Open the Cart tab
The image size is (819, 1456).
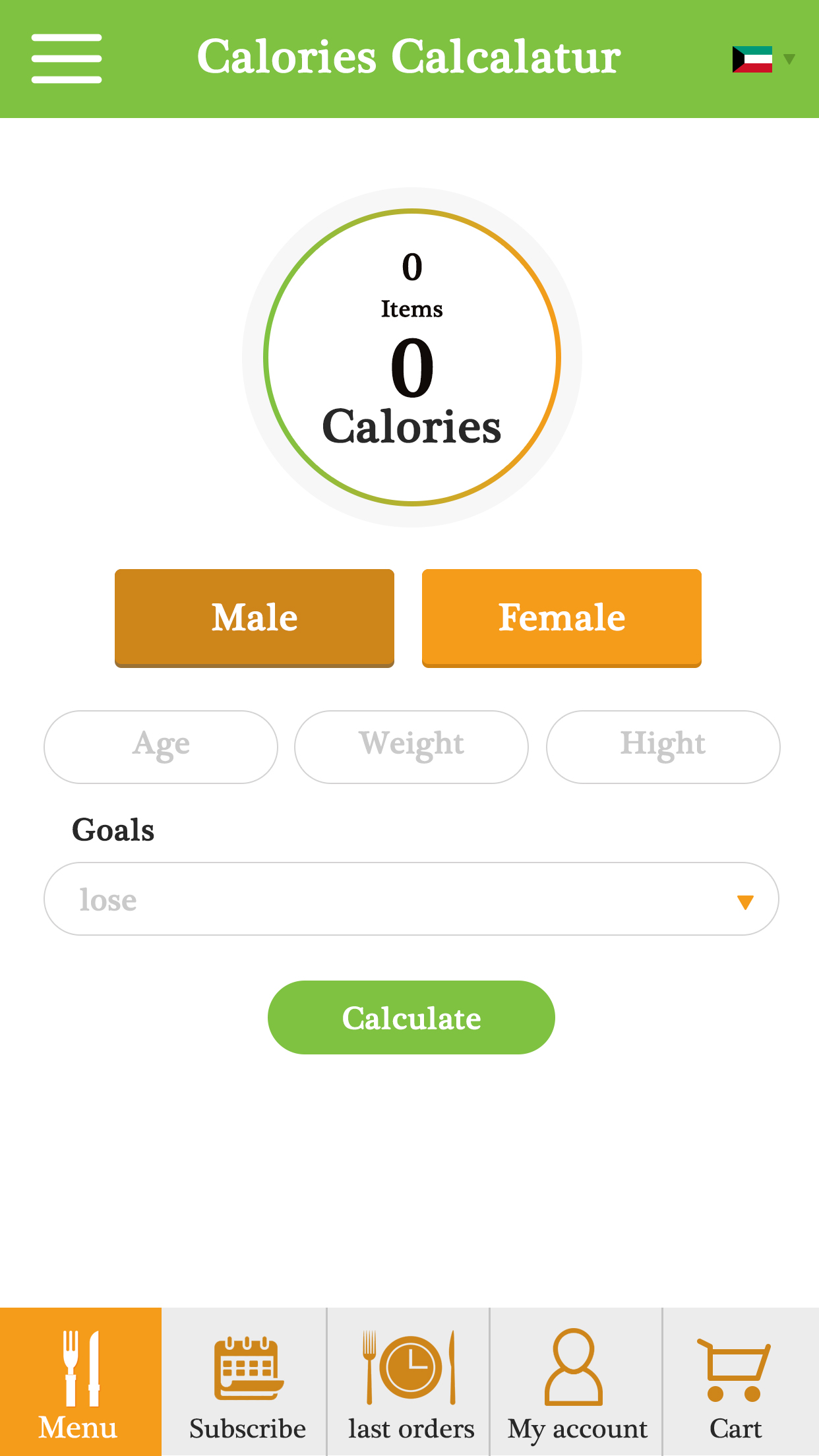pos(737,1382)
